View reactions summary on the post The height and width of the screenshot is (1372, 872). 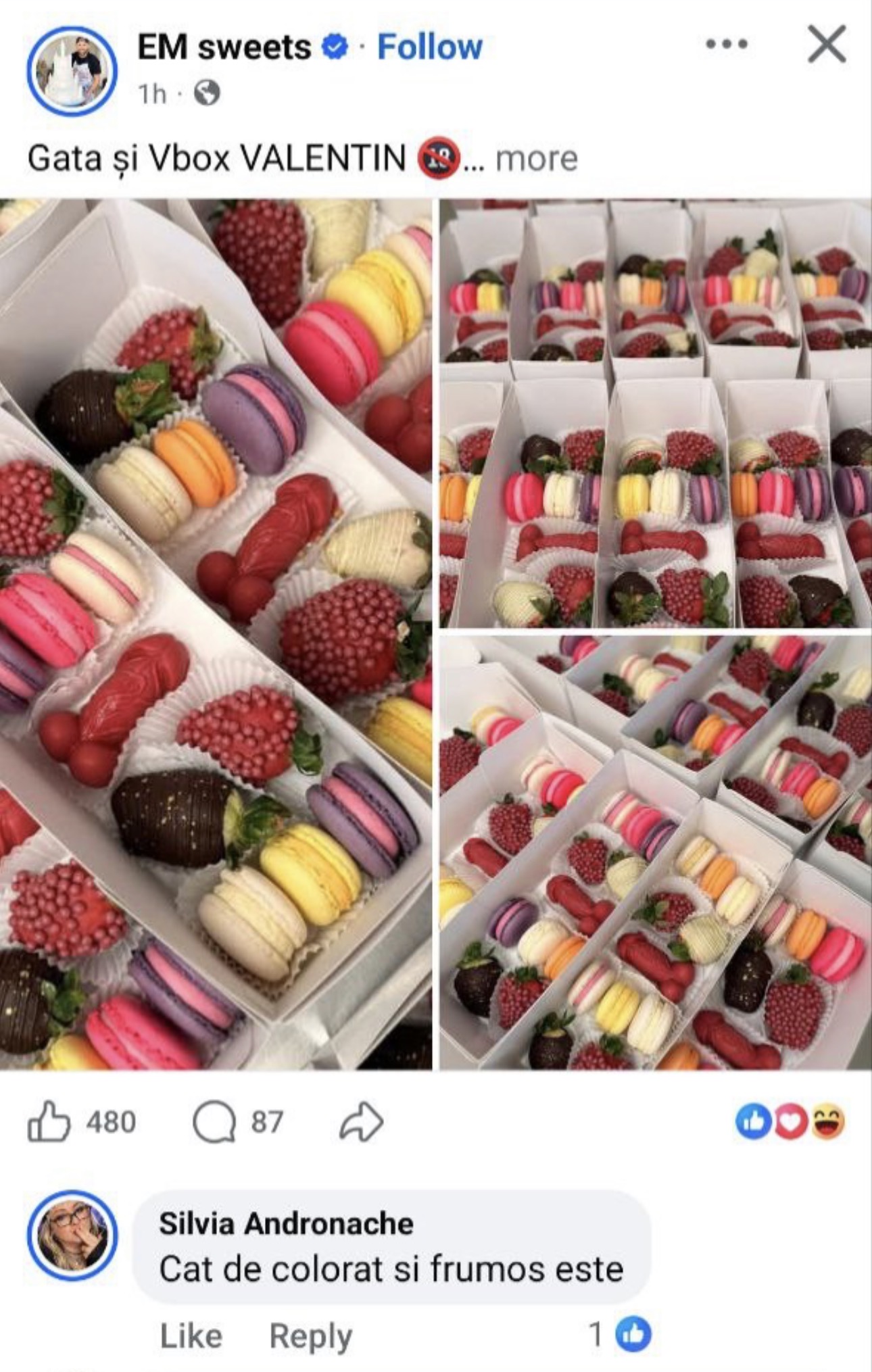(x=790, y=1122)
